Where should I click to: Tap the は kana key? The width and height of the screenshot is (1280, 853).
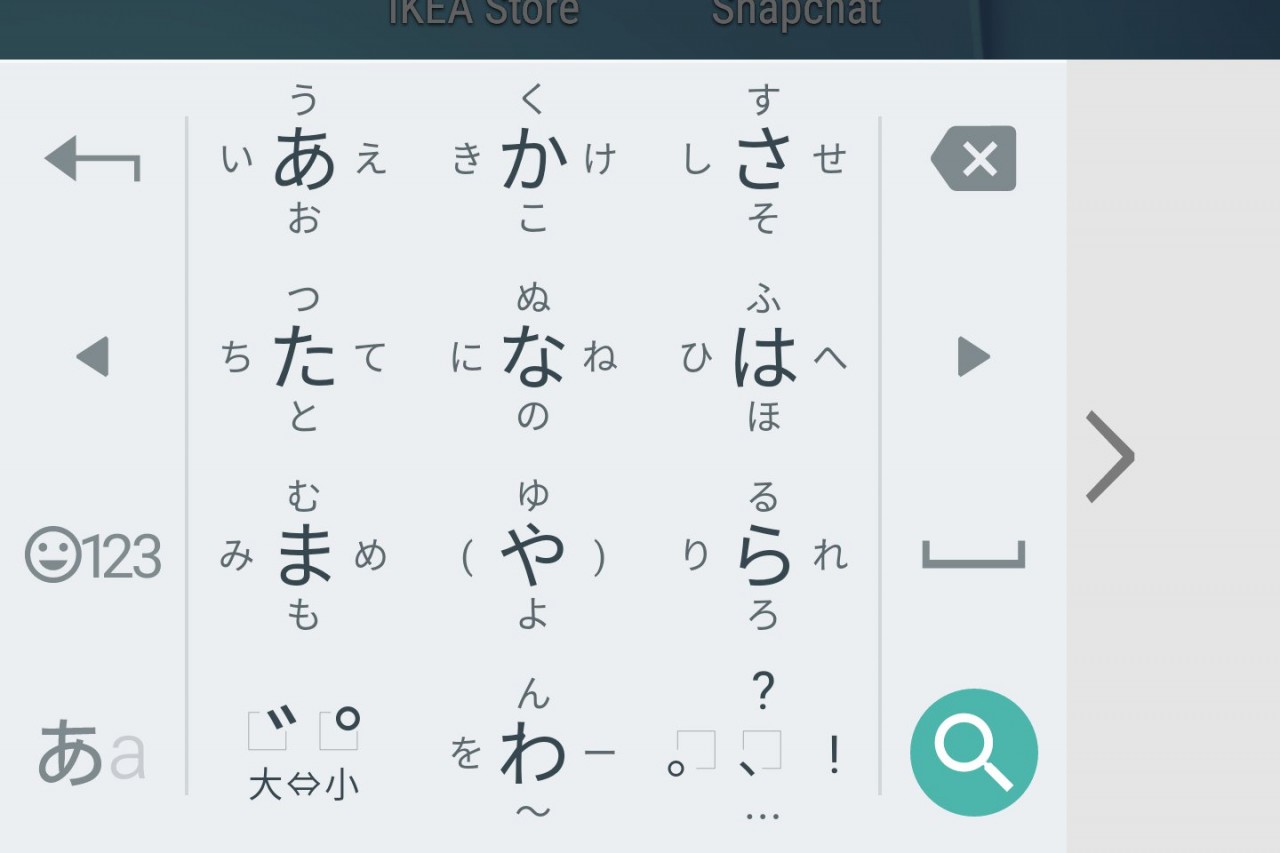[763, 357]
